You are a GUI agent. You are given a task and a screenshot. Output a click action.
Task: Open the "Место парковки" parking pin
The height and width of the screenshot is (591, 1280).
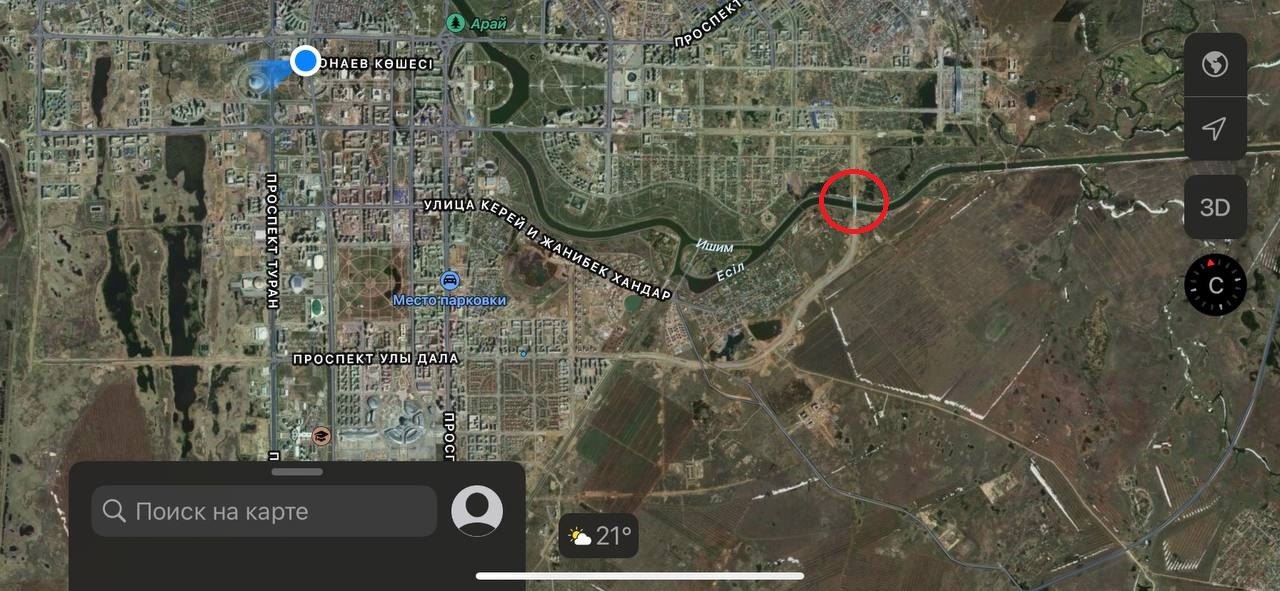click(450, 280)
